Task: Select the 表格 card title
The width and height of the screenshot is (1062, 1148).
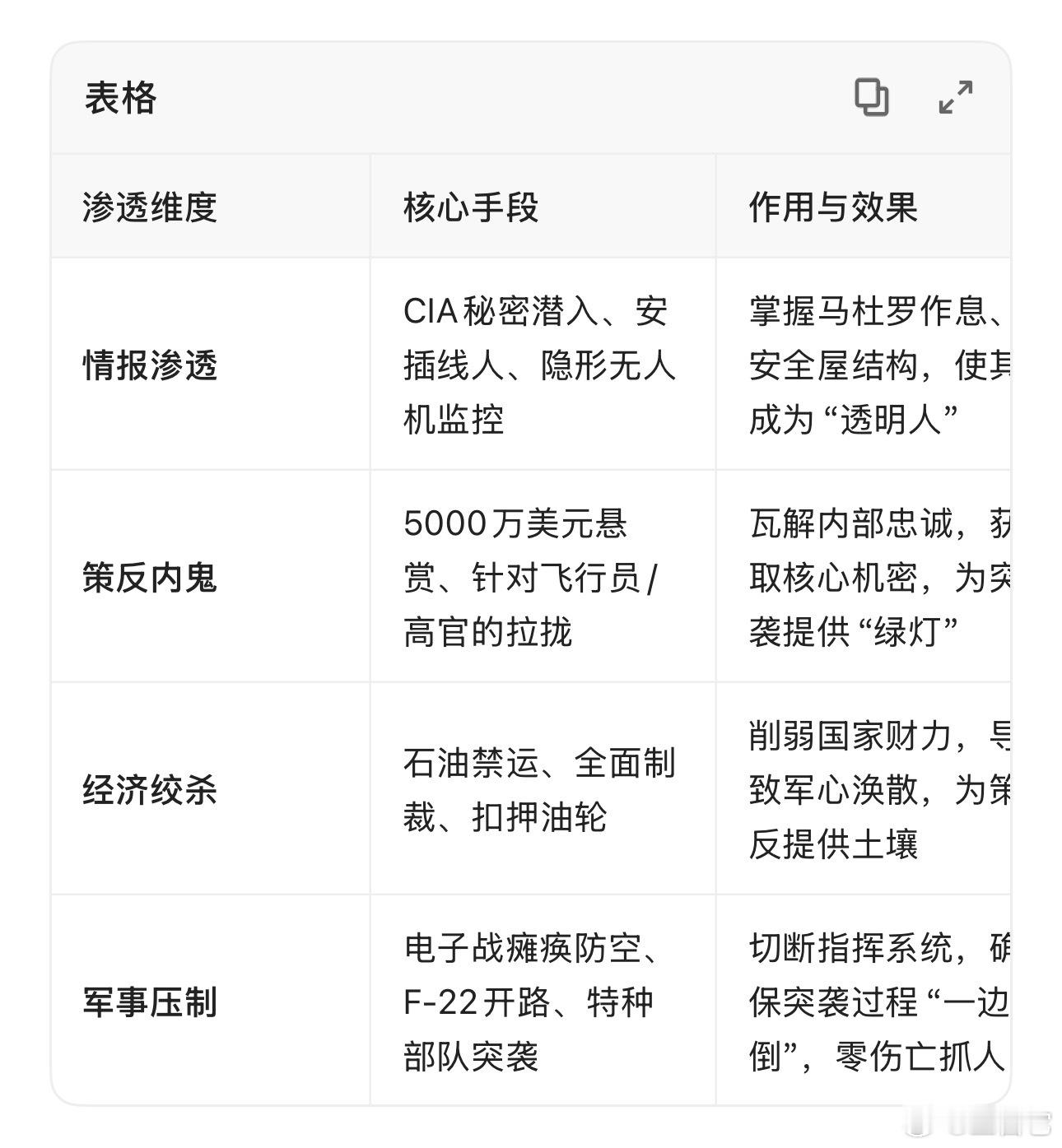Action: coord(109,99)
